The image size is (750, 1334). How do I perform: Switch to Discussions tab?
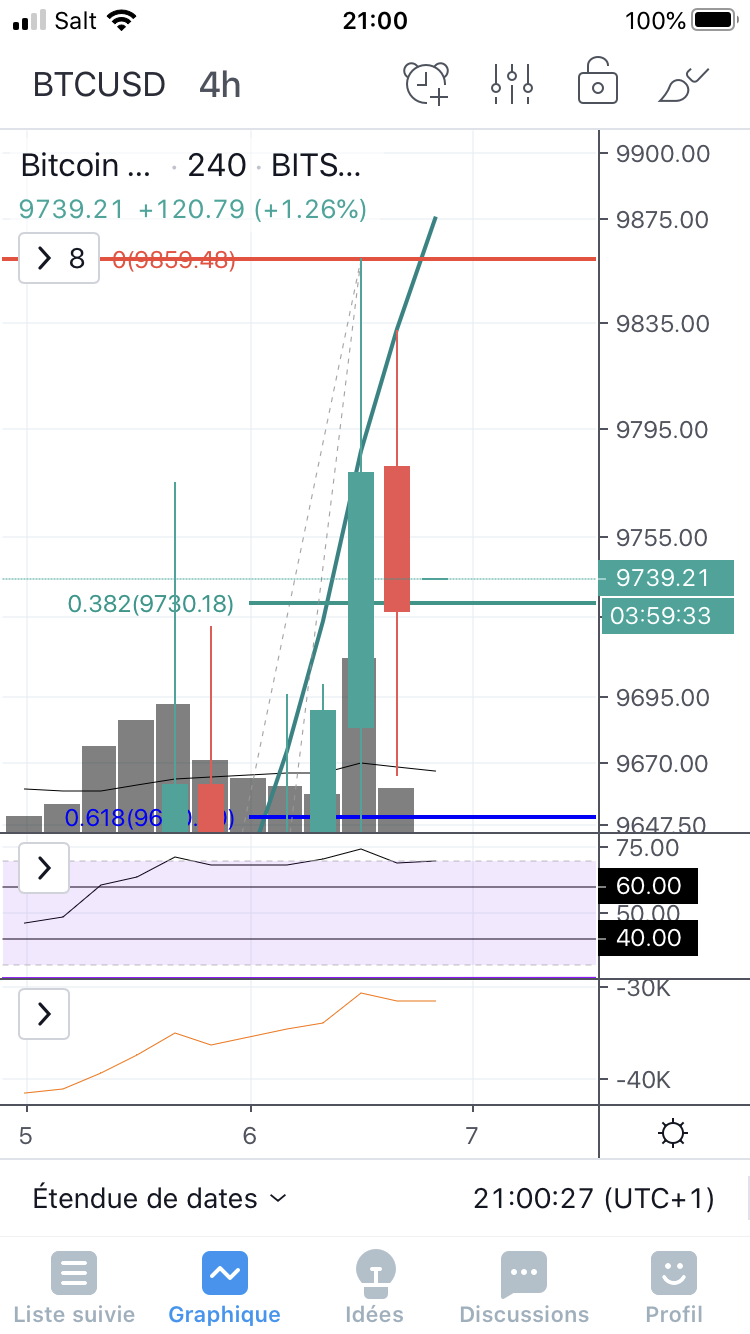point(524,1288)
